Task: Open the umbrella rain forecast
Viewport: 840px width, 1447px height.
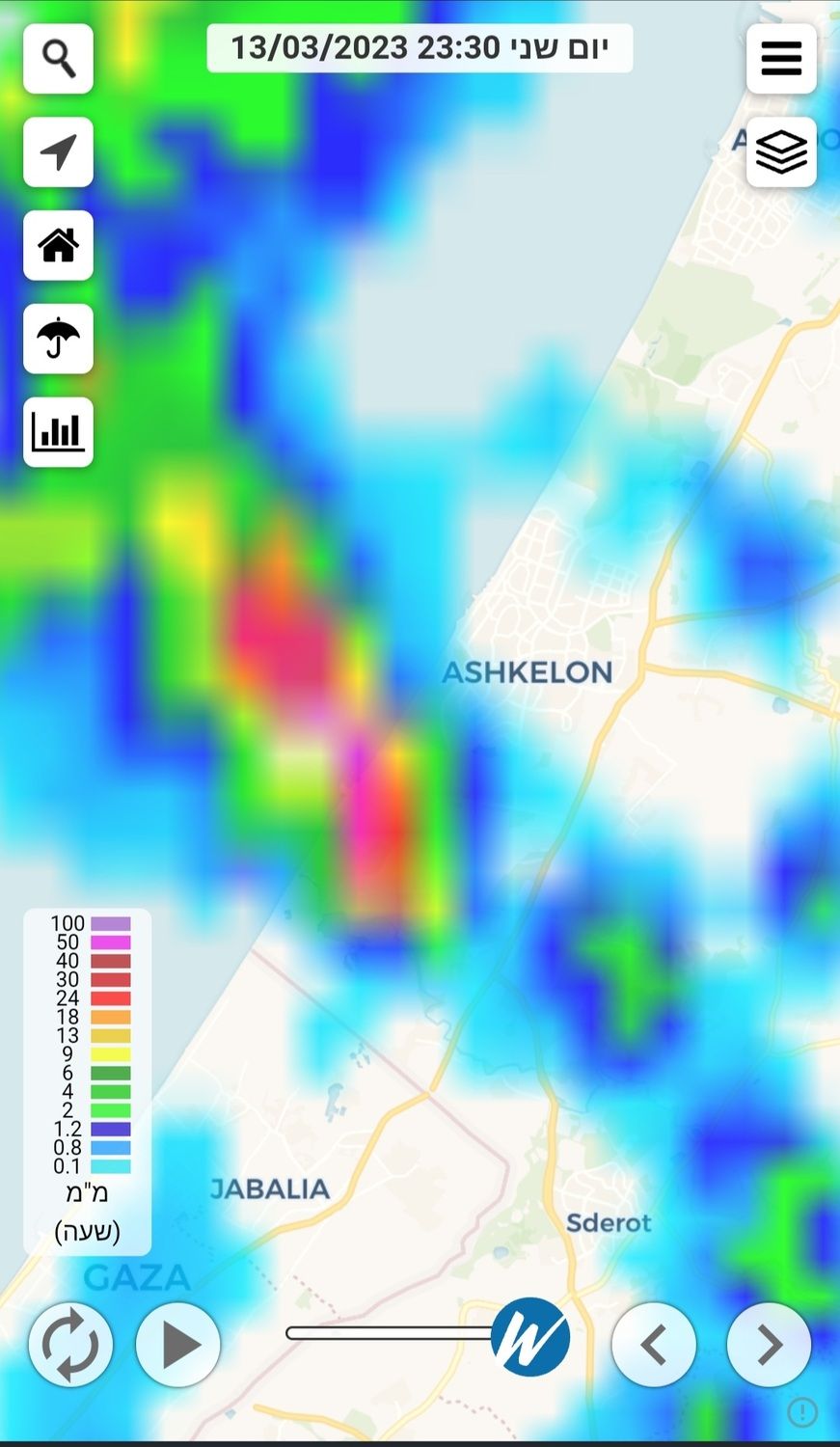Action: pyautogui.click(x=58, y=339)
